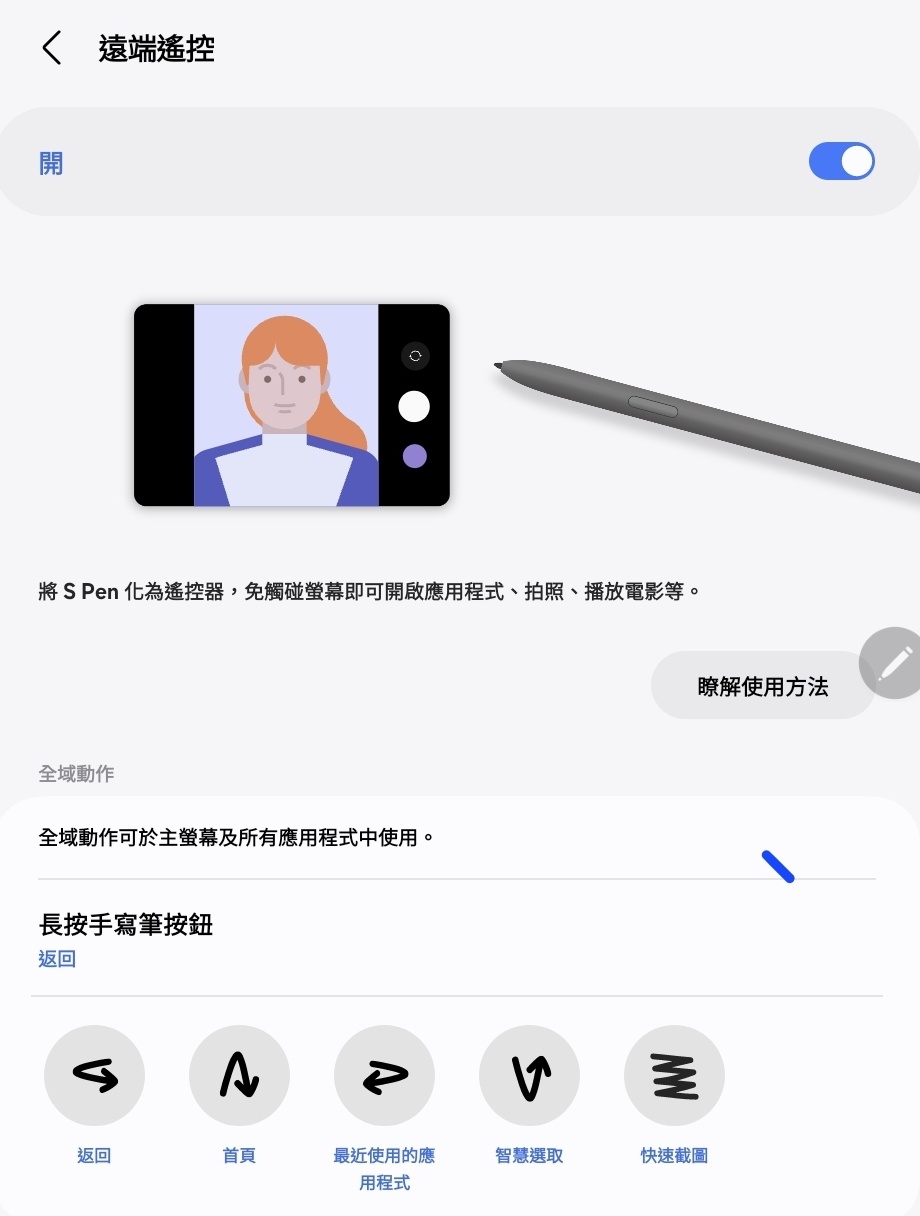Select the 返回 gesture action
The image size is (920, 1216).
pyautogui.click(x=94, y=1076)
